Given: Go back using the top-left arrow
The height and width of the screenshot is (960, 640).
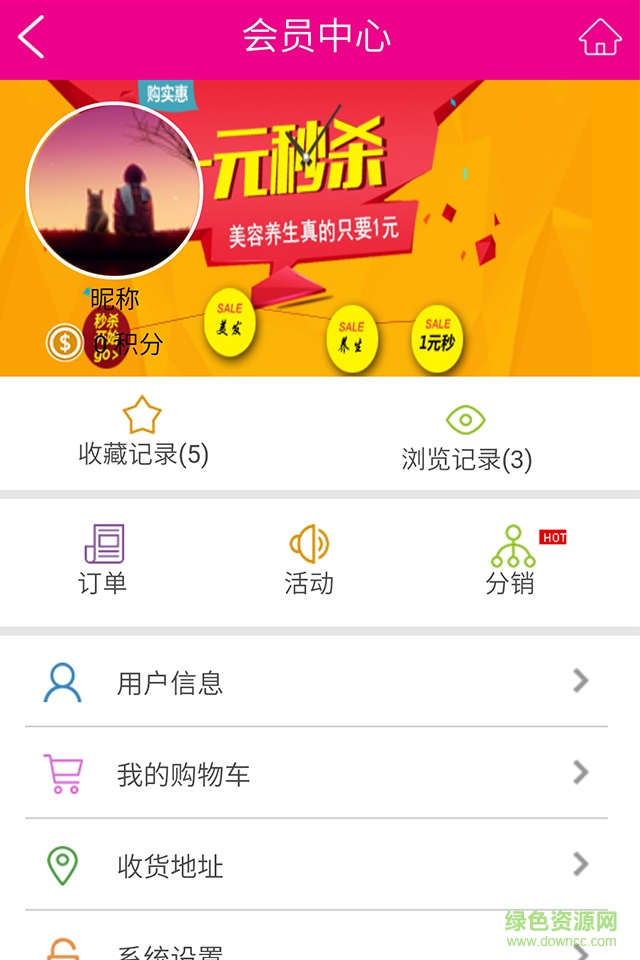Looking at the screenshot, I should (x=32, y=38).
